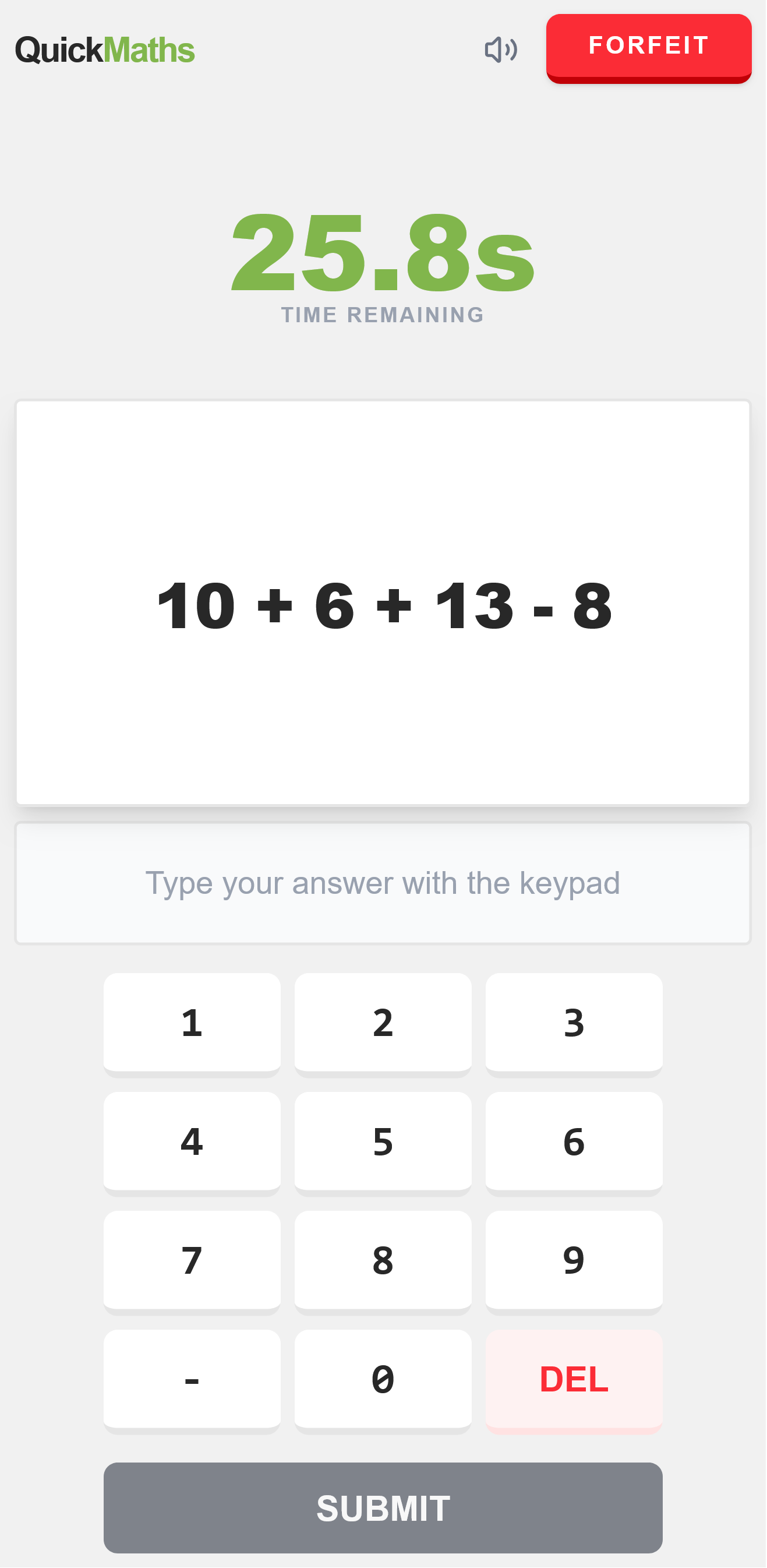Click the QuickMaths logo
The image size is (767, 1568).
click(x=105, y=51)
